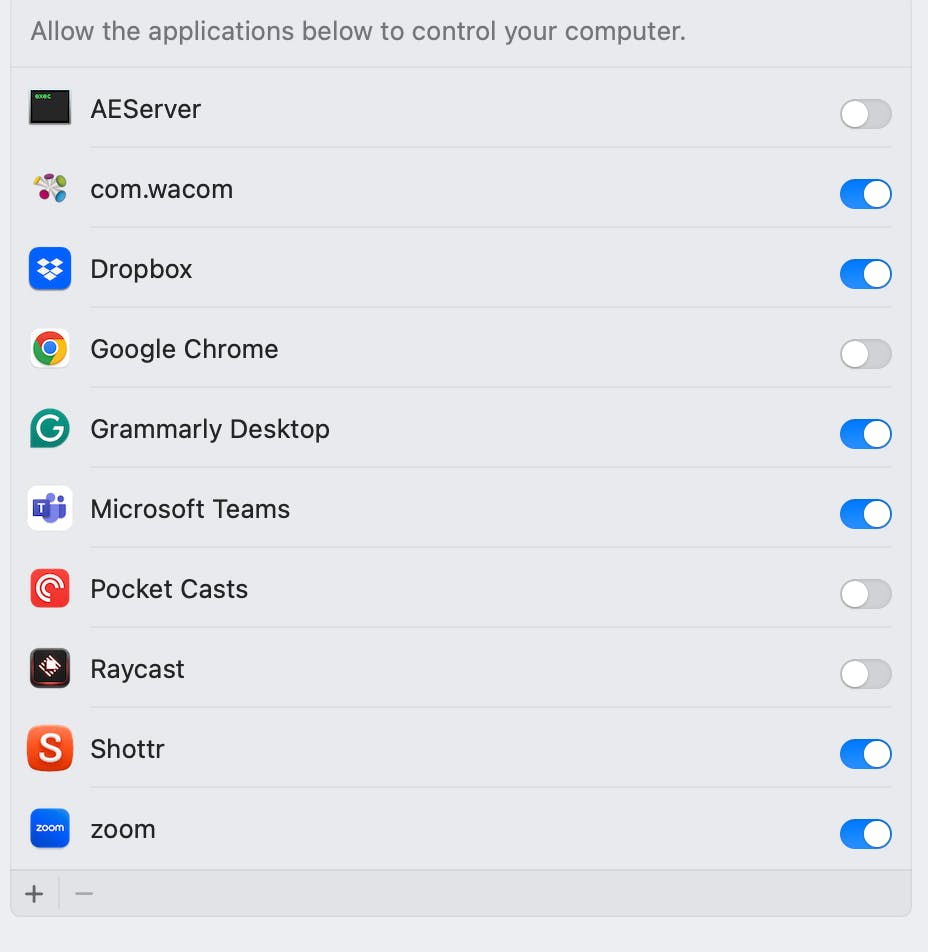Toggle off Shottr access

coord(865,754)
